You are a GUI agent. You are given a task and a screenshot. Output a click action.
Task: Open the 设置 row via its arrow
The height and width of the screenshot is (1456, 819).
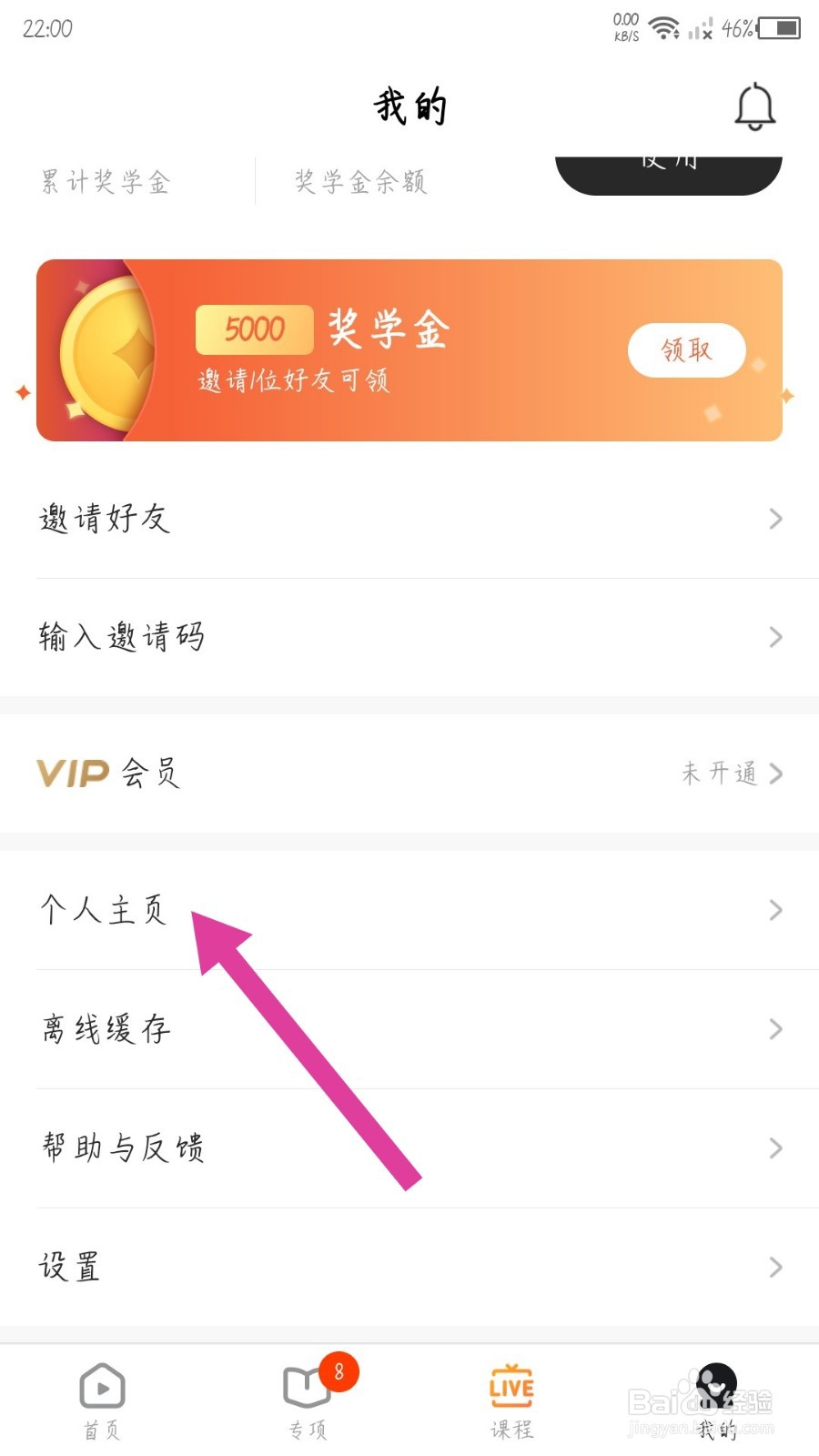click(x=775, y=1267)
